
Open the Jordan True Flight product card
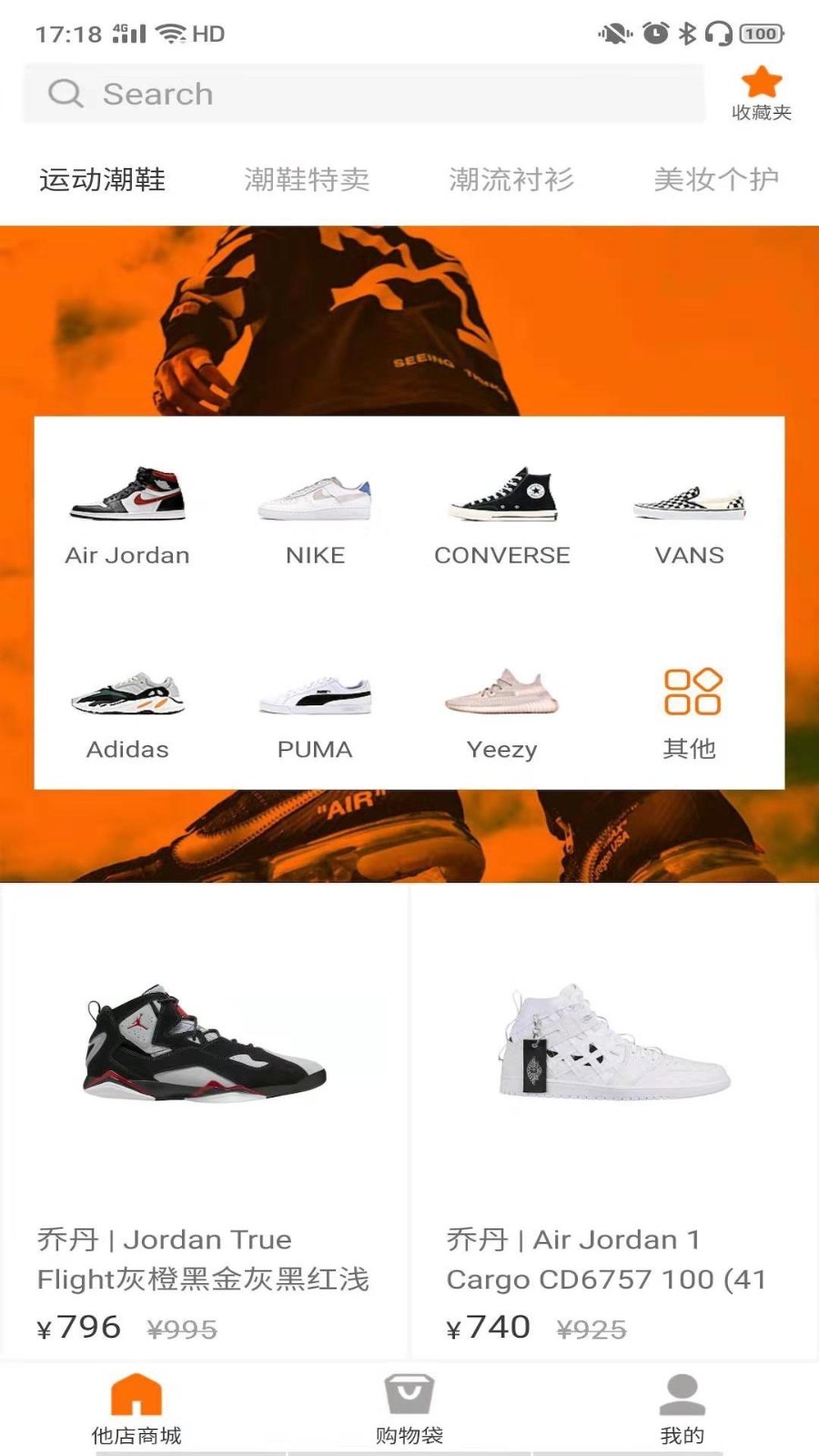pyautogui.click(x=204, y=1119)
